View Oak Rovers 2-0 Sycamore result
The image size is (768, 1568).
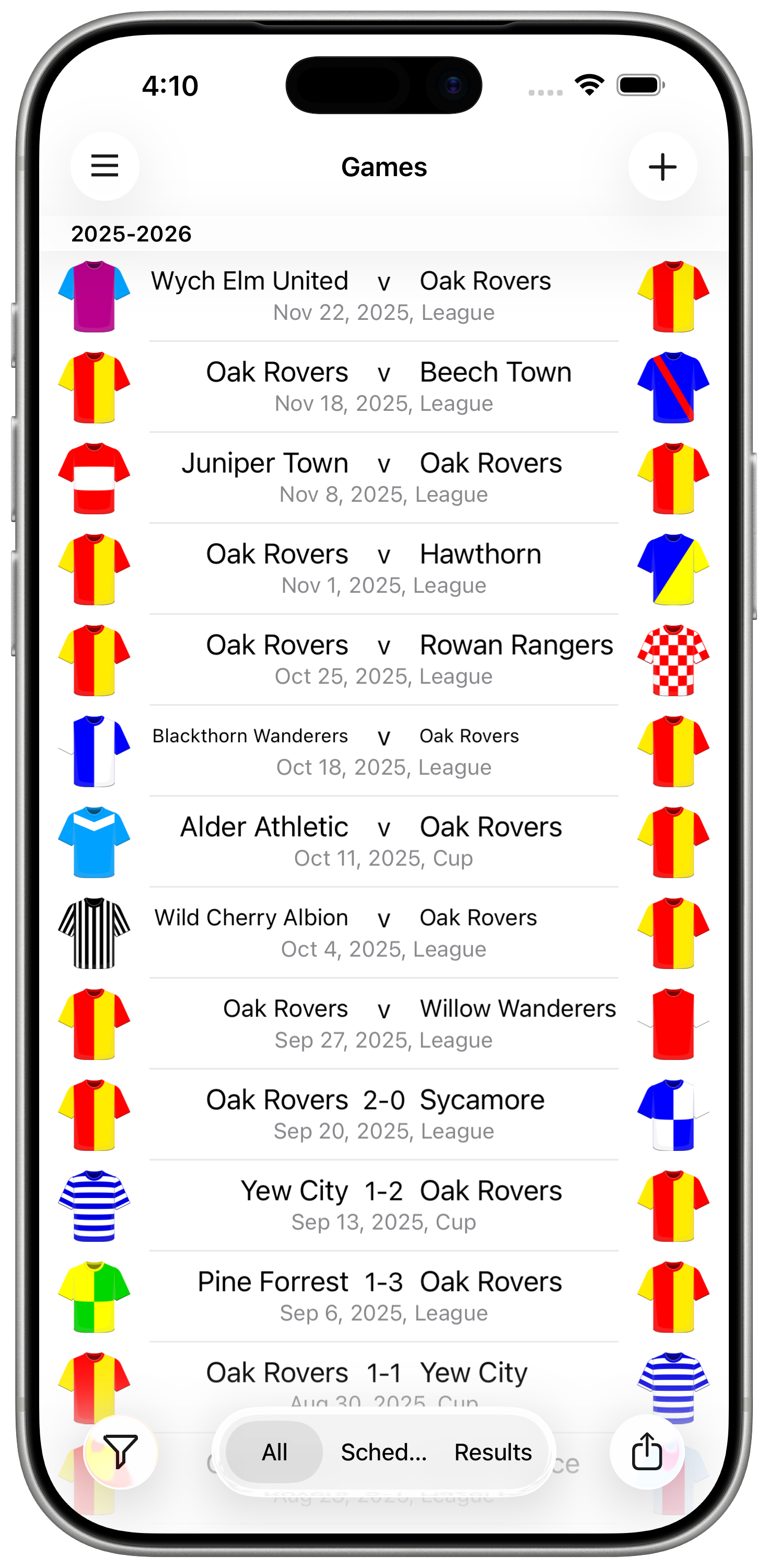pyautogui.click(x=383, y=1114)
